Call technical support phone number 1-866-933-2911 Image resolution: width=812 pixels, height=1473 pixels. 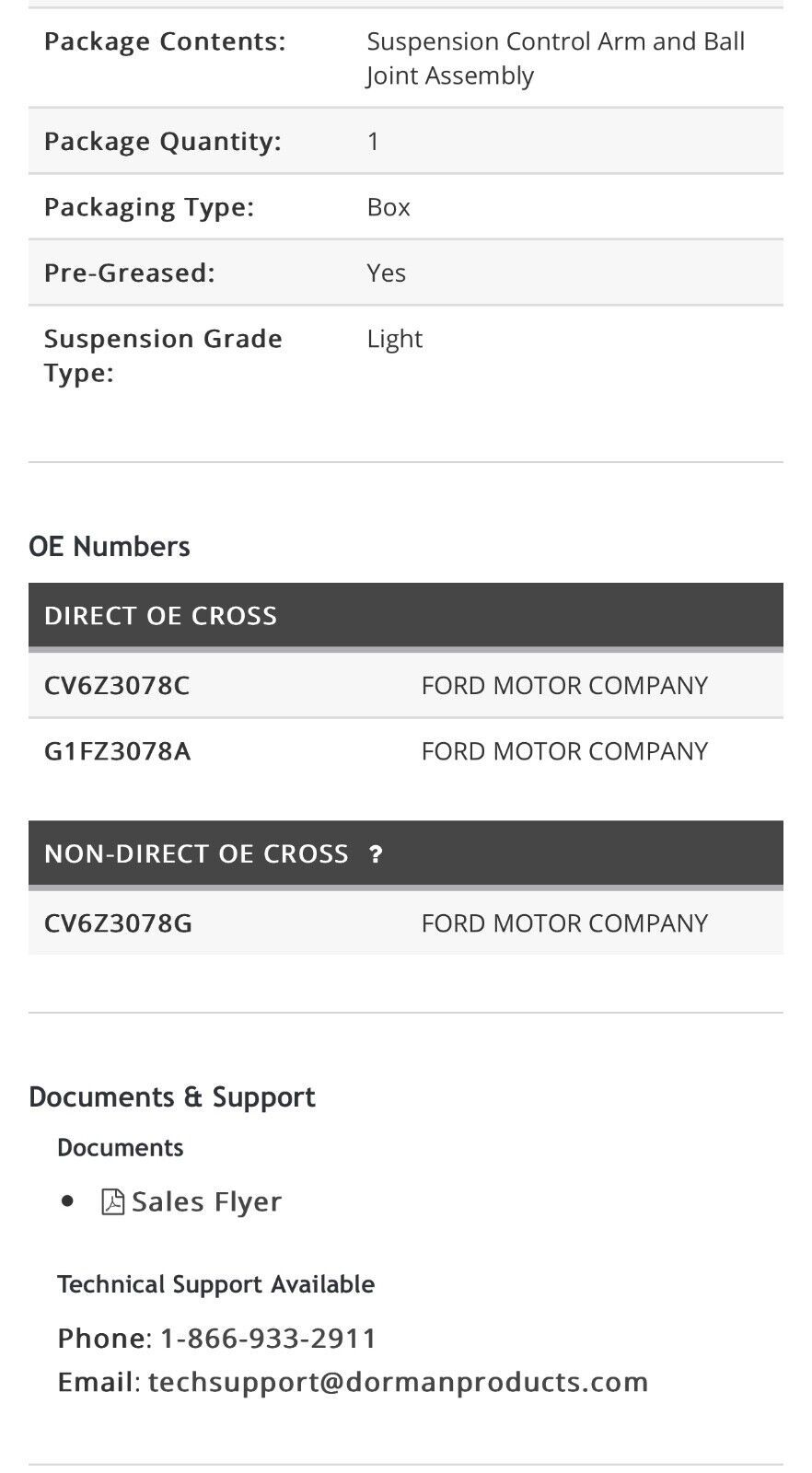(269, 1338)
